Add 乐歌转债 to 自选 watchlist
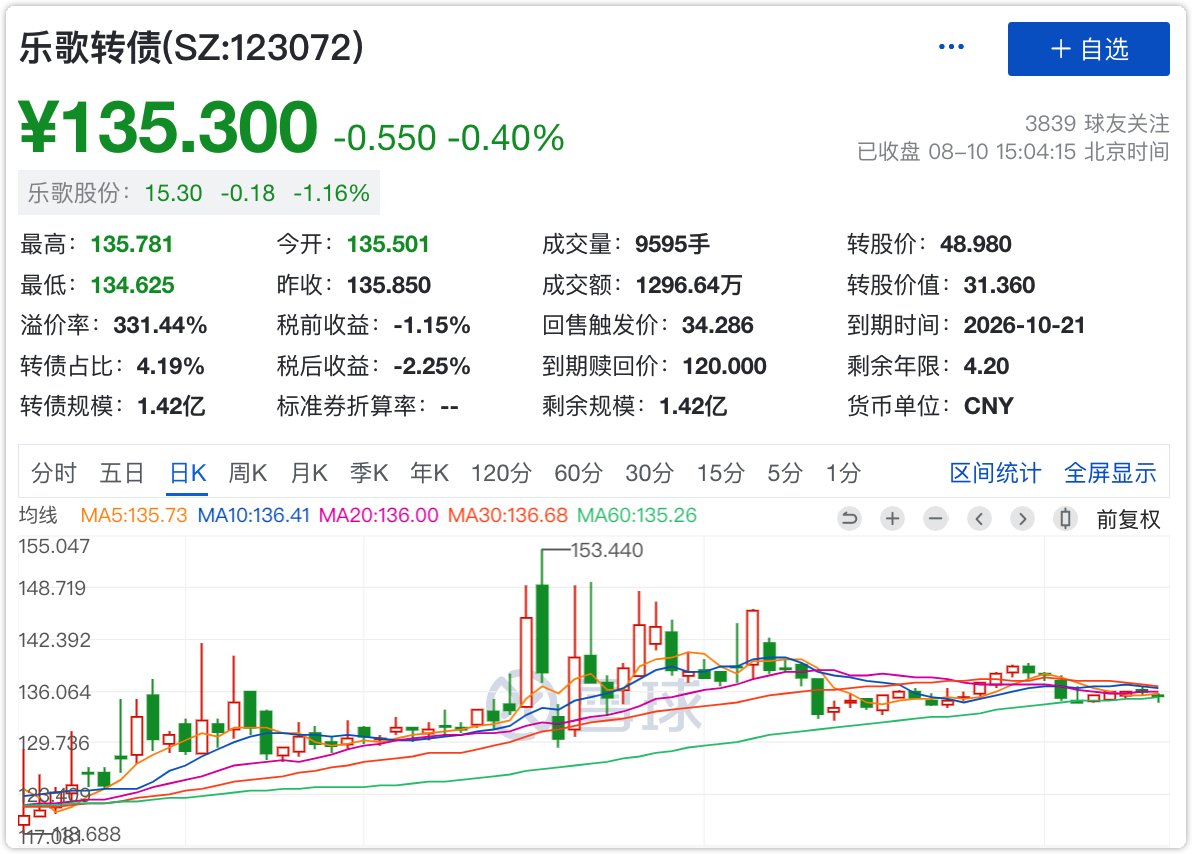 [x=1088, y=49]
